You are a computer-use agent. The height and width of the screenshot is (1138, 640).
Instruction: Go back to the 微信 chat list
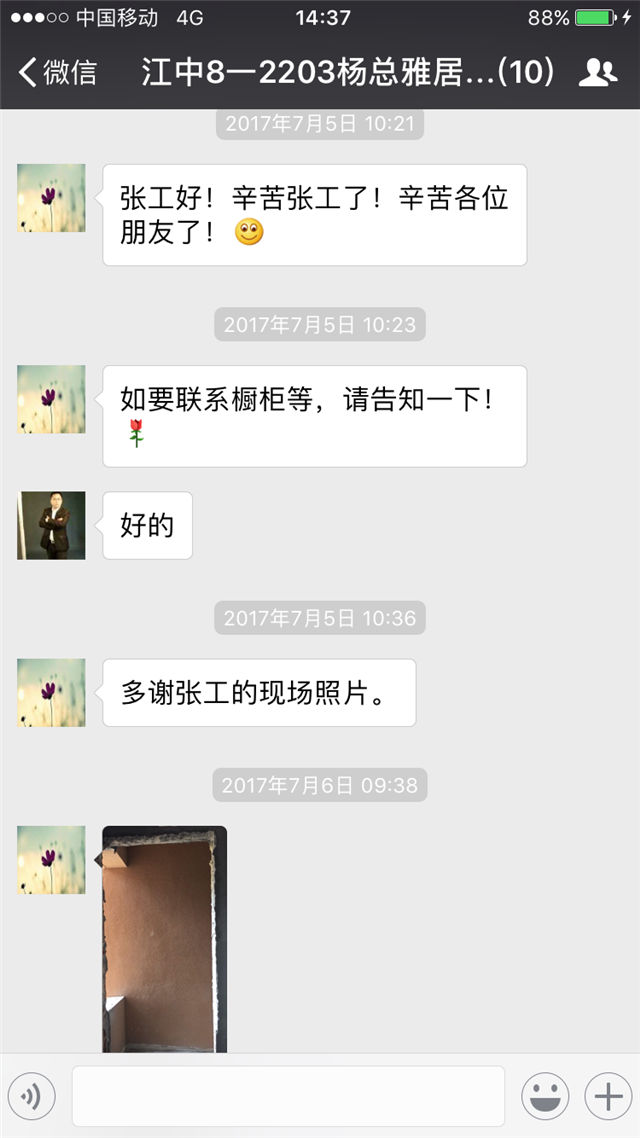click(58, 73)
